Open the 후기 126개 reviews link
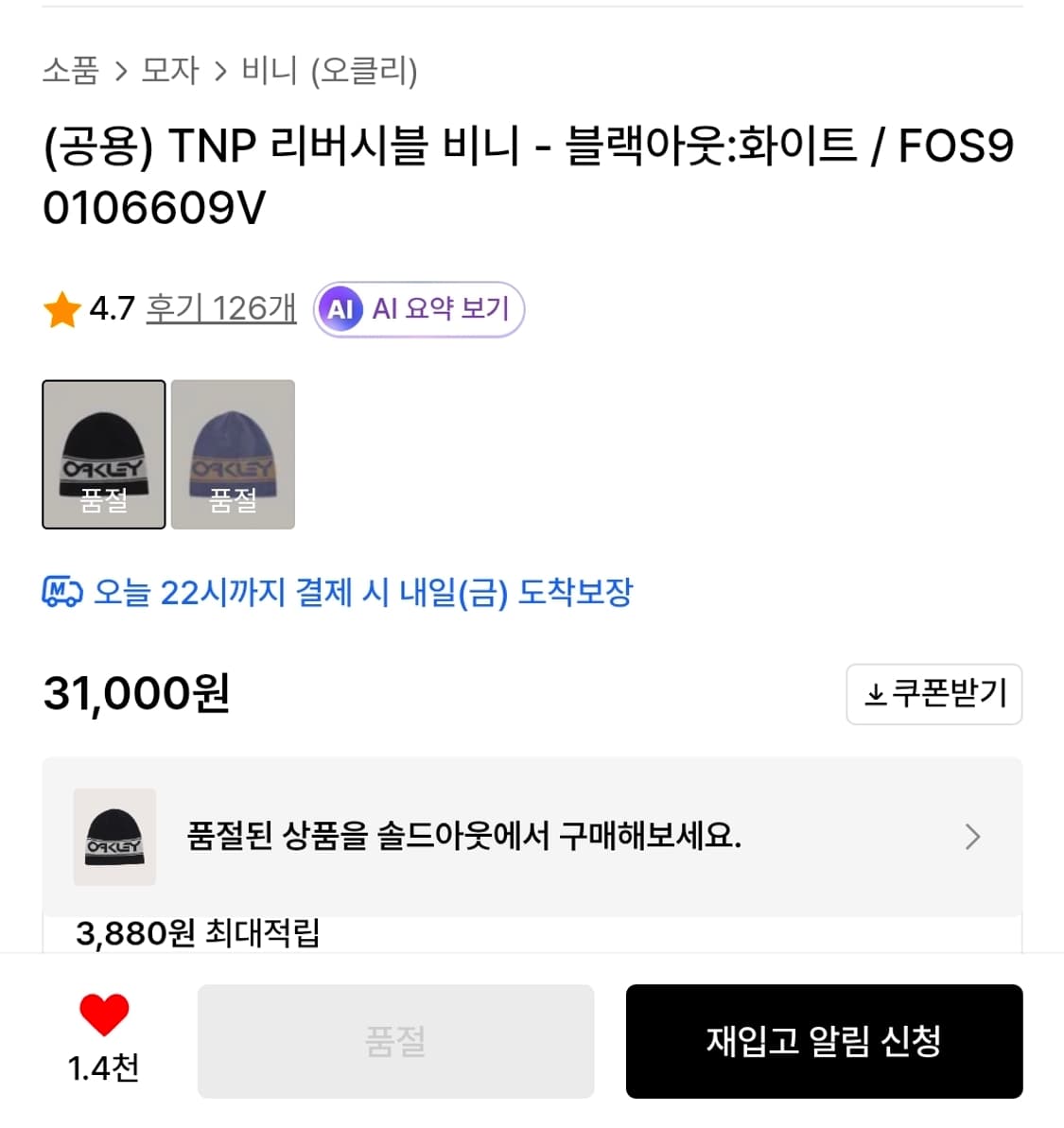 pyautogui.click(x=219, y=308)
